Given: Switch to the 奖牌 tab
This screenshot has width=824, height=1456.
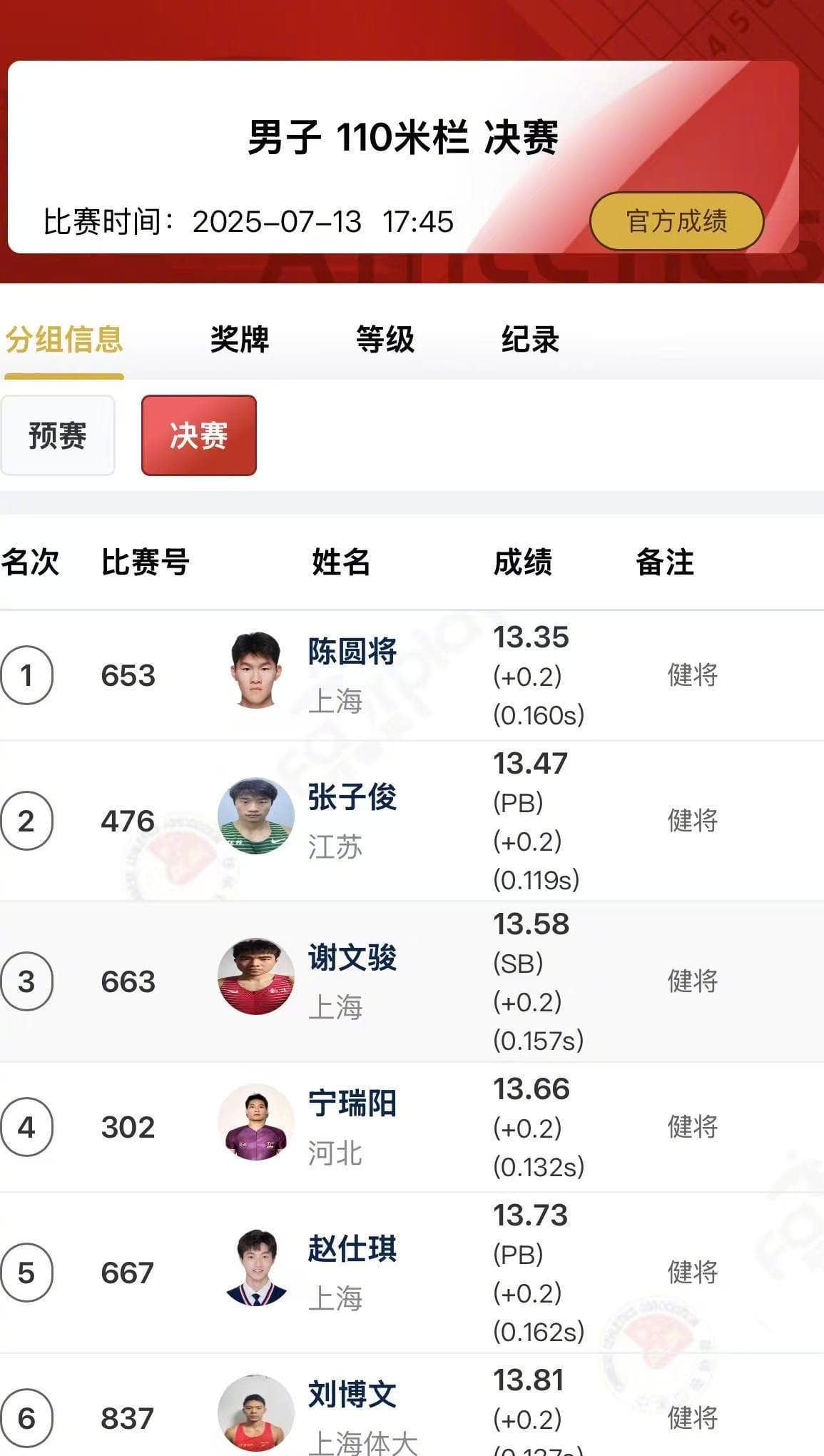Looking at the screenshot, I should click(240, 340).
